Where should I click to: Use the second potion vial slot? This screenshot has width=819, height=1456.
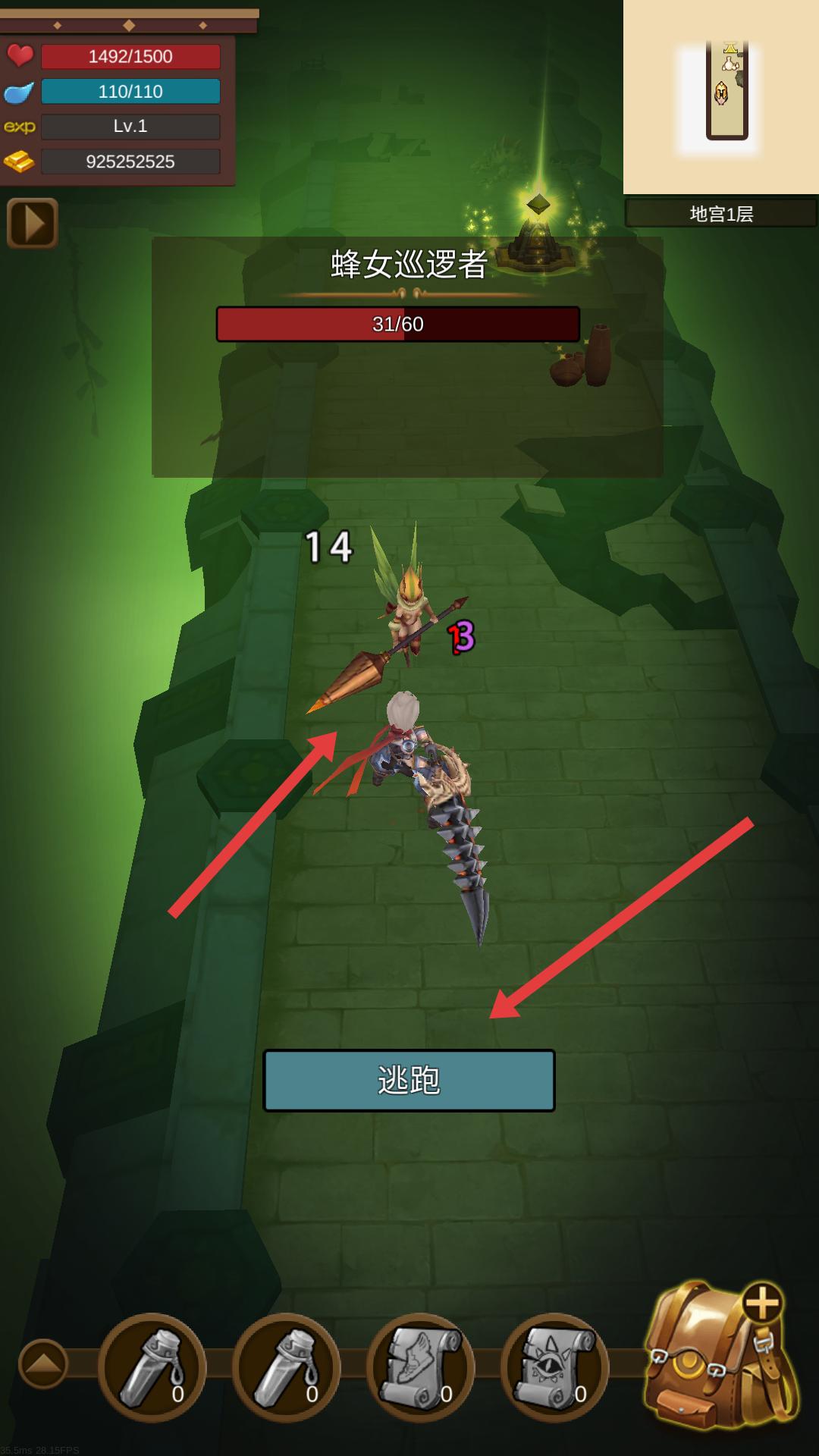click(286, 1367)
